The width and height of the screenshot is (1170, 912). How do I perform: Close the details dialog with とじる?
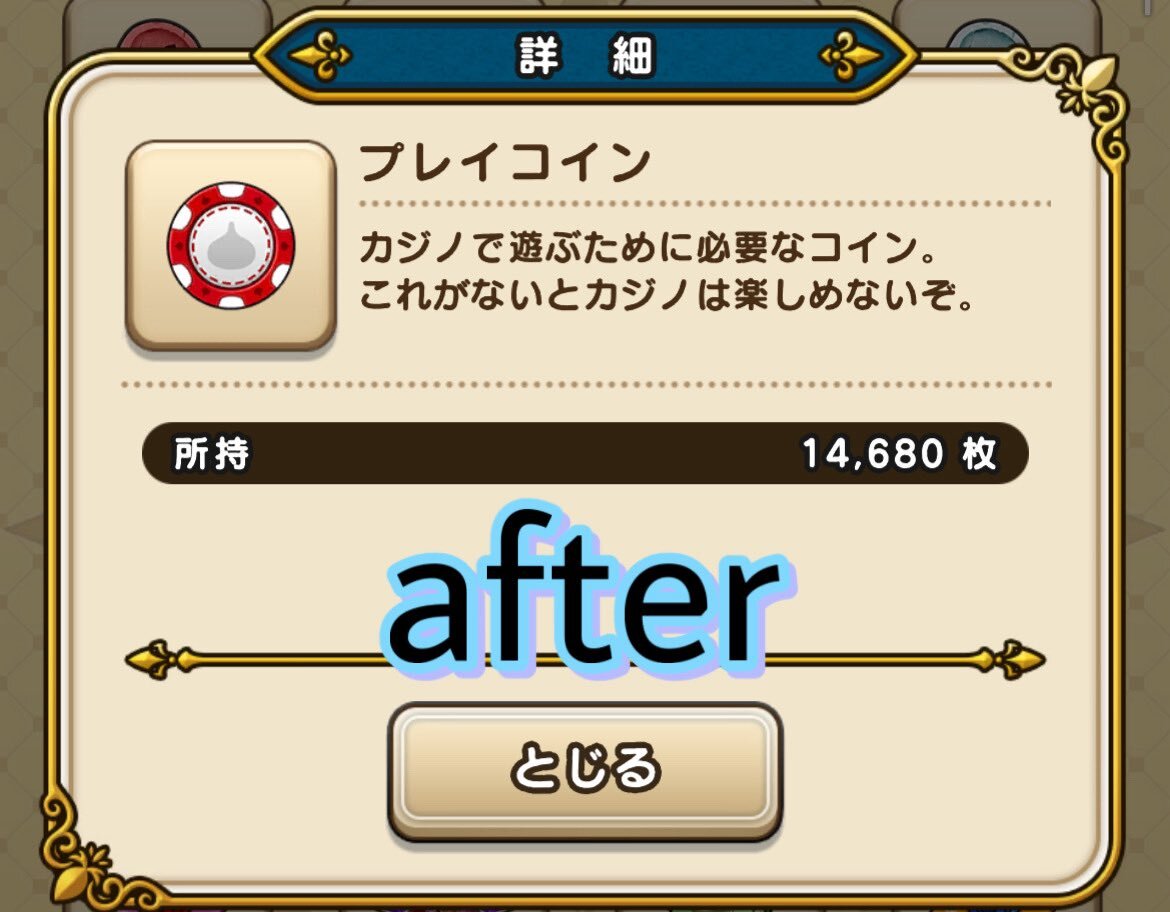(x=584, y=769)
